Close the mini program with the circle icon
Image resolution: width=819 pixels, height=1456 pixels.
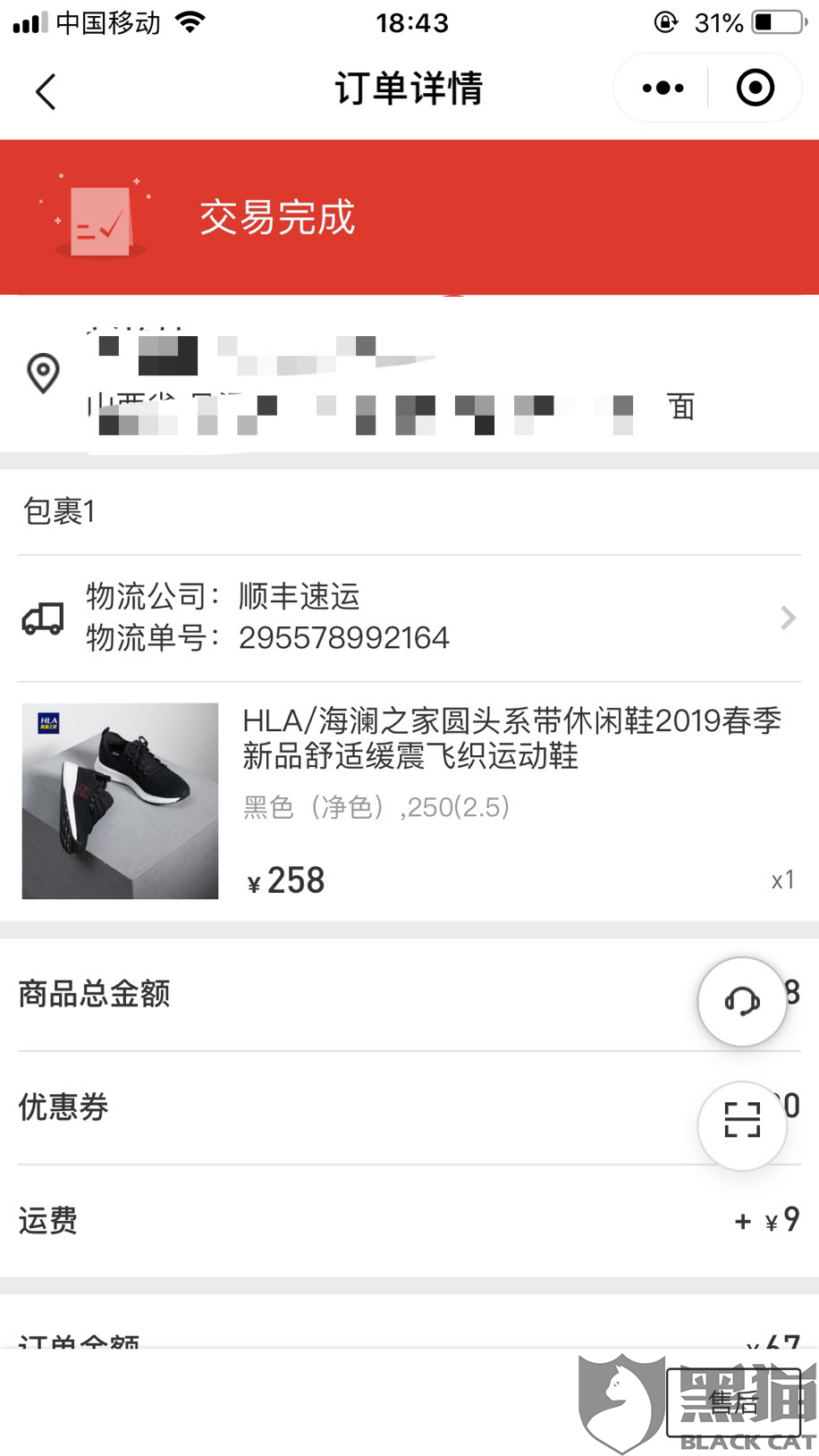(x=756, y=88)
